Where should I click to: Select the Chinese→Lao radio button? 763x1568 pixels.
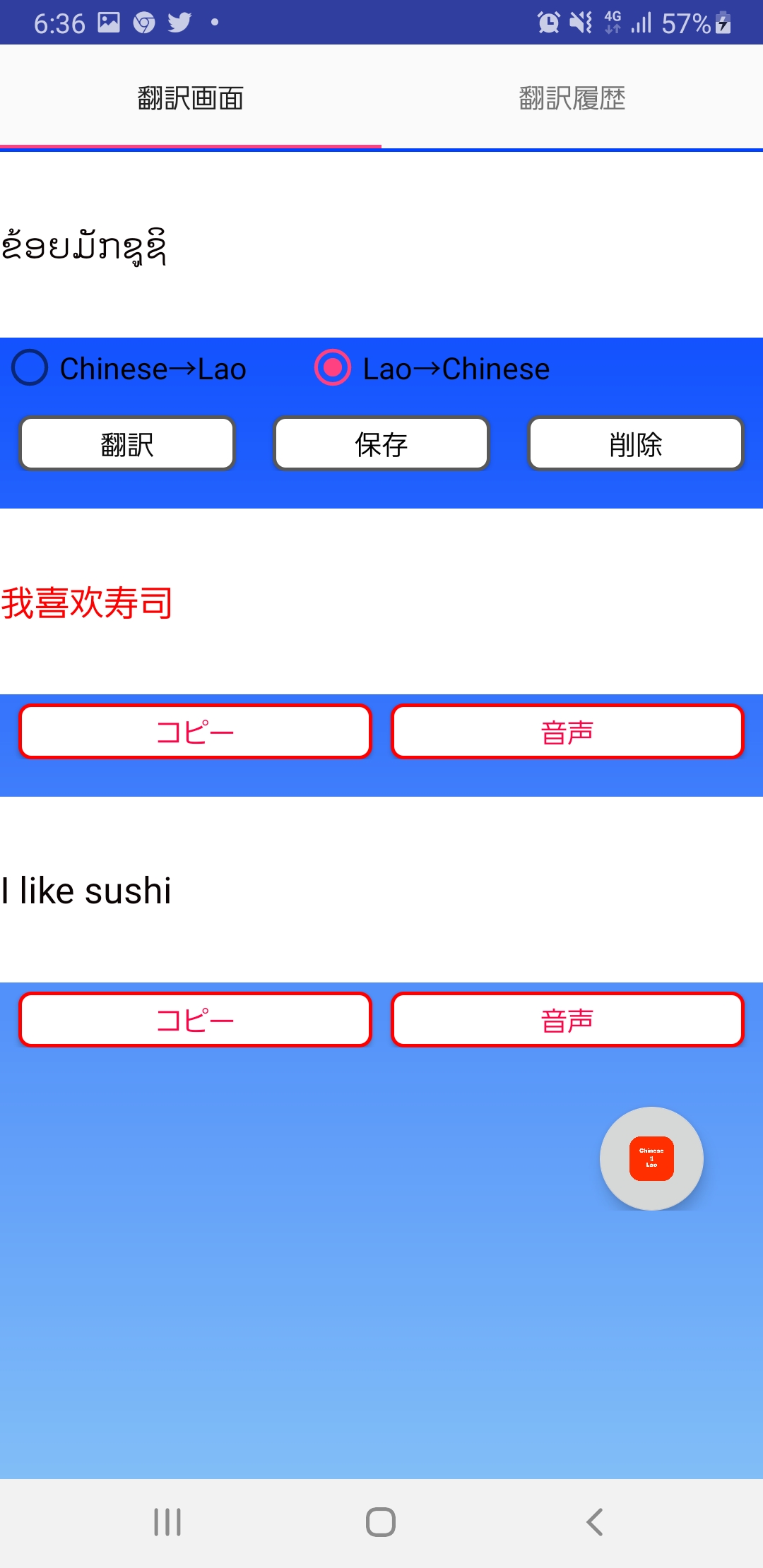(129, 368)
